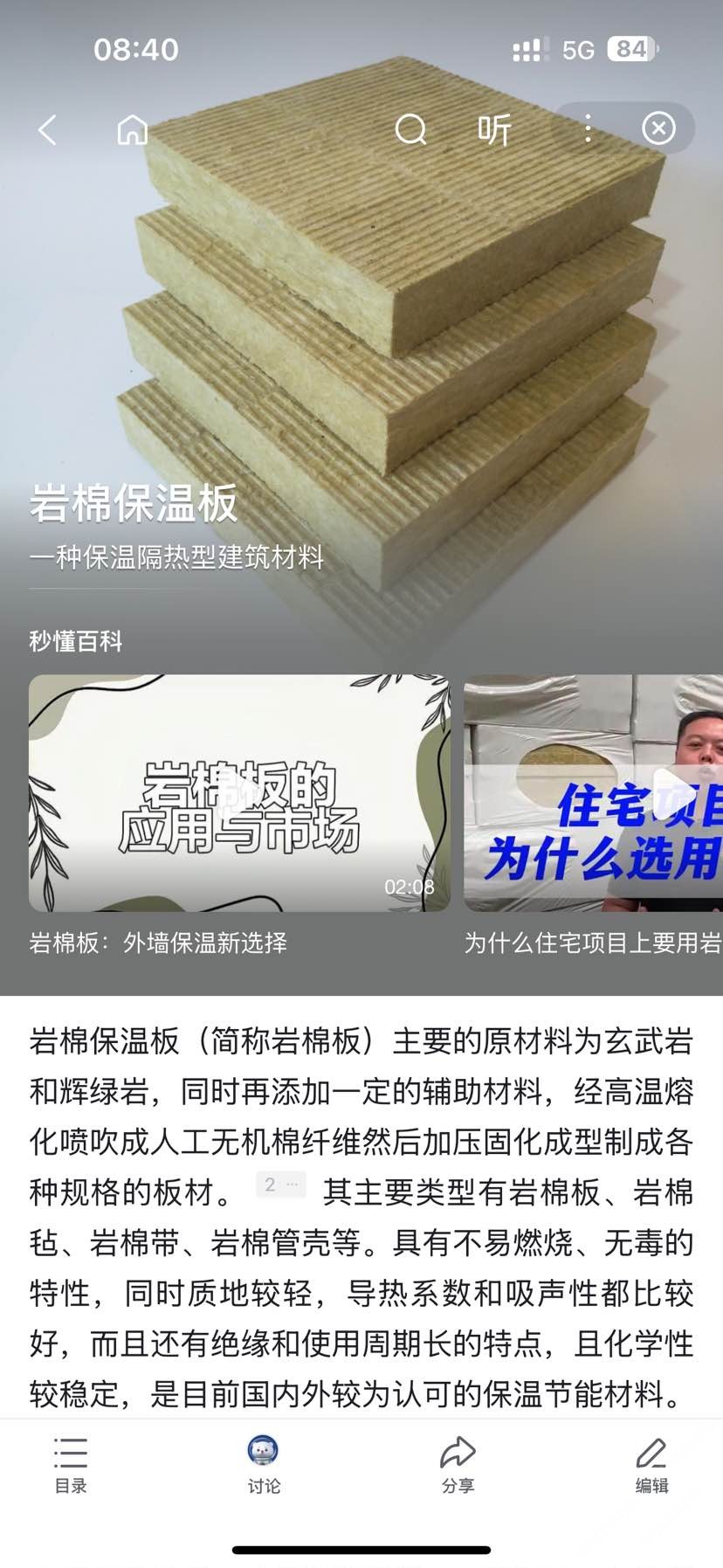
Task: Open search from the top bar
Action: pyautogui.click(x=410, y=130)
